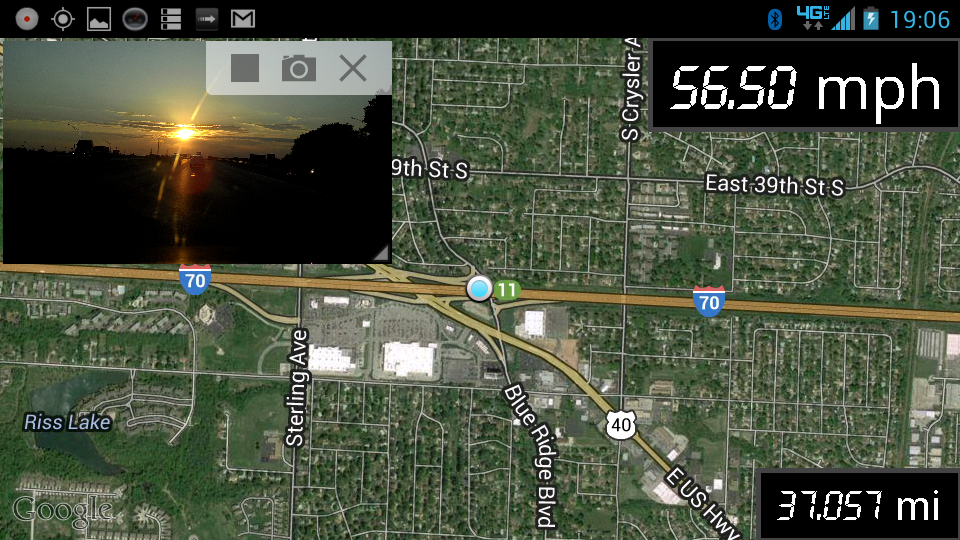Stop the video recording

click(x=245, y=68)
